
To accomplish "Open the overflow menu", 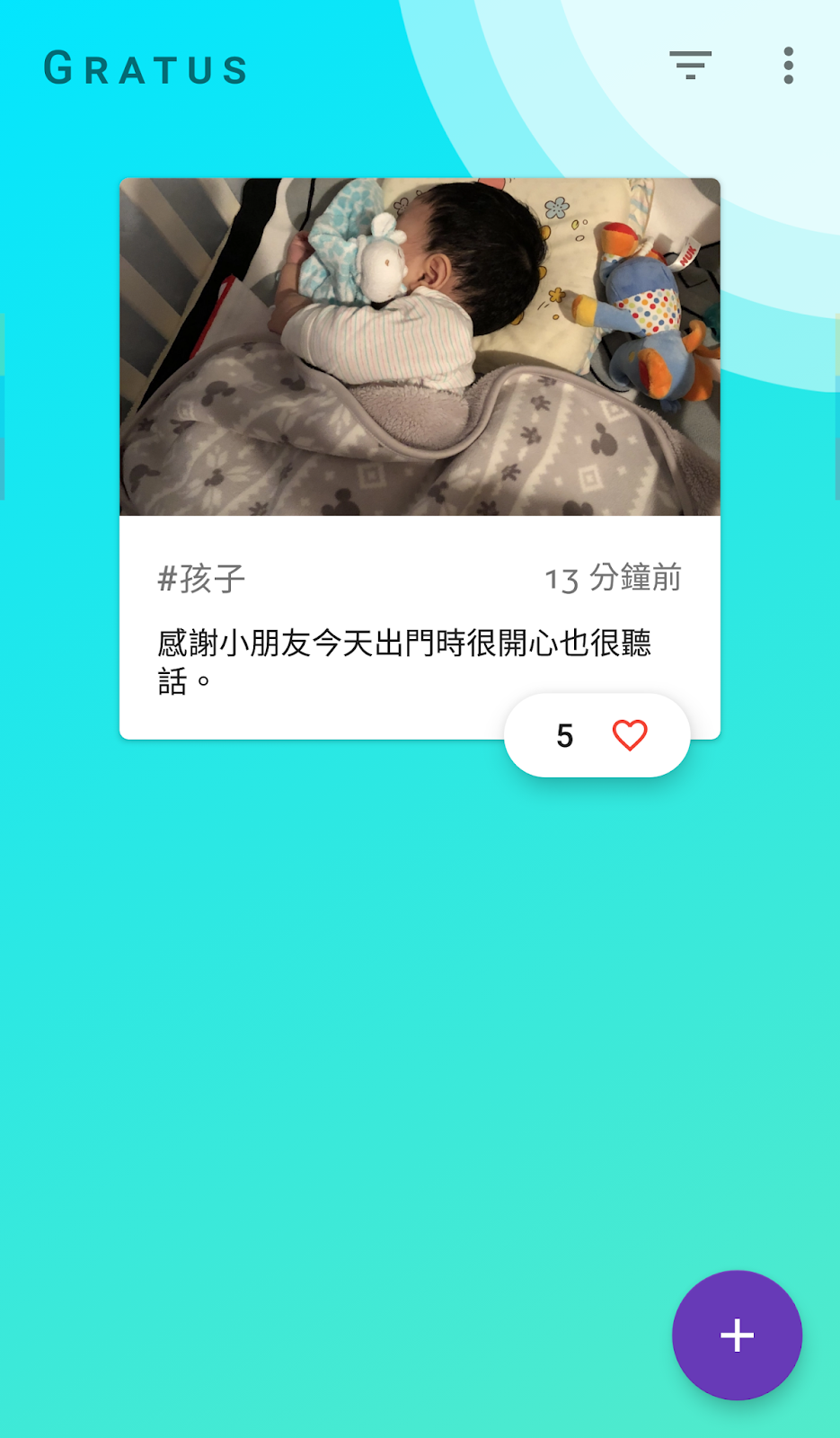I will pos(788,66).
